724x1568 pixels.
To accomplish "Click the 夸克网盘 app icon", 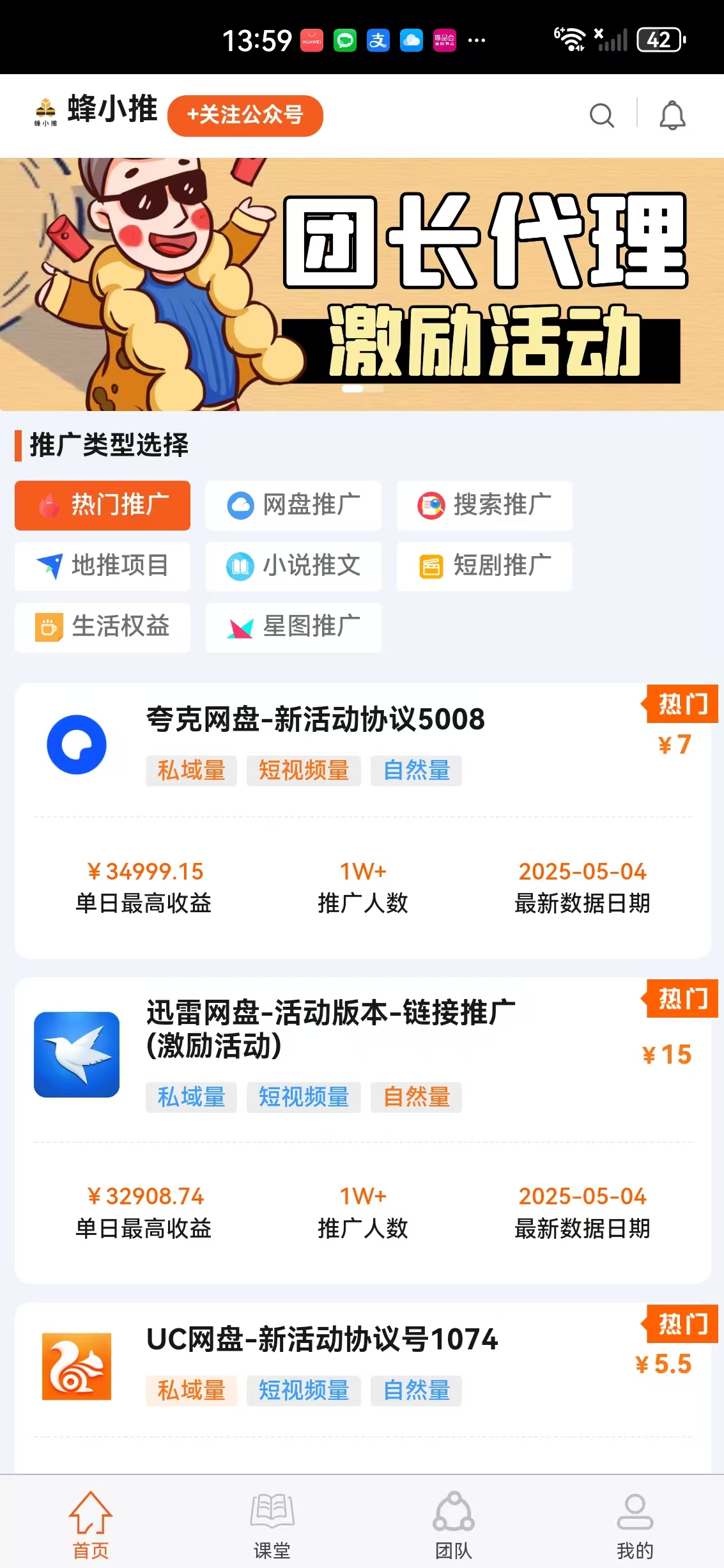I will [x=78, y=745].
